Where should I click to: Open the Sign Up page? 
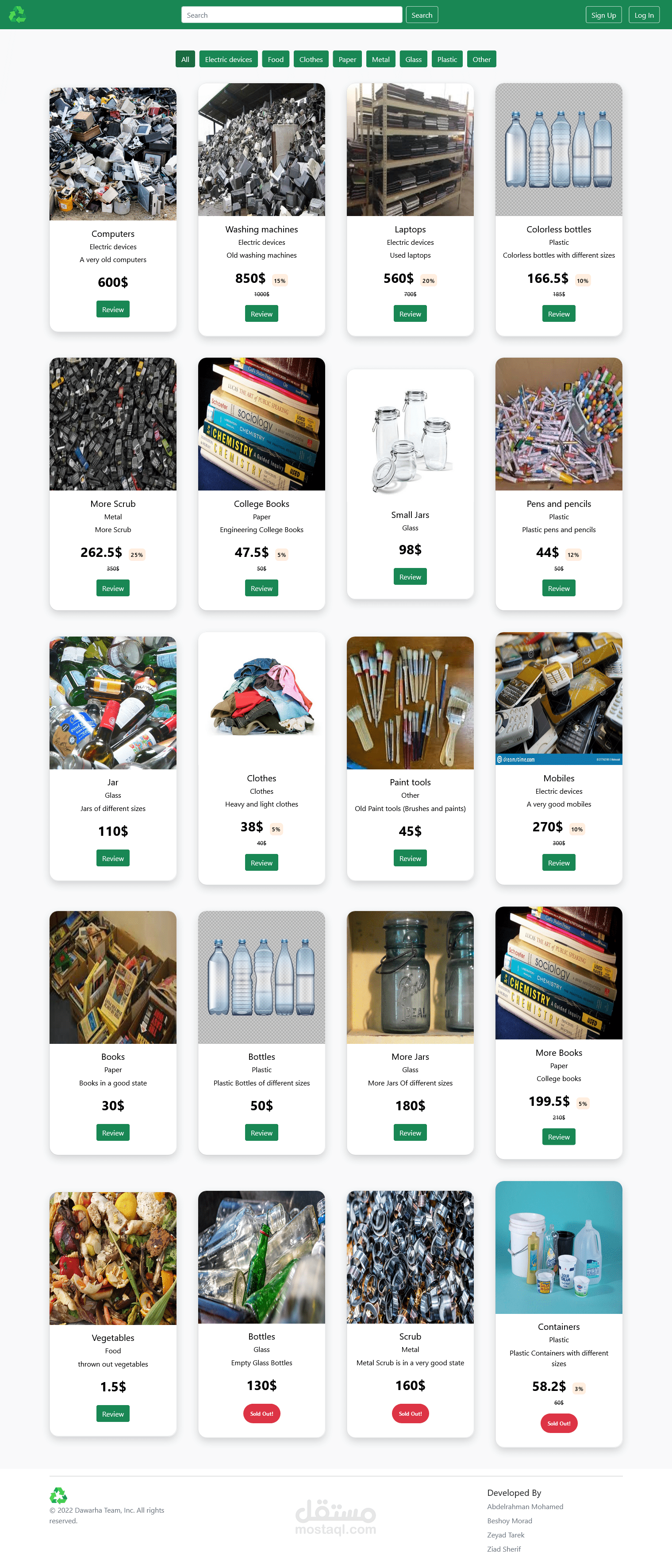tap(603, 15)
